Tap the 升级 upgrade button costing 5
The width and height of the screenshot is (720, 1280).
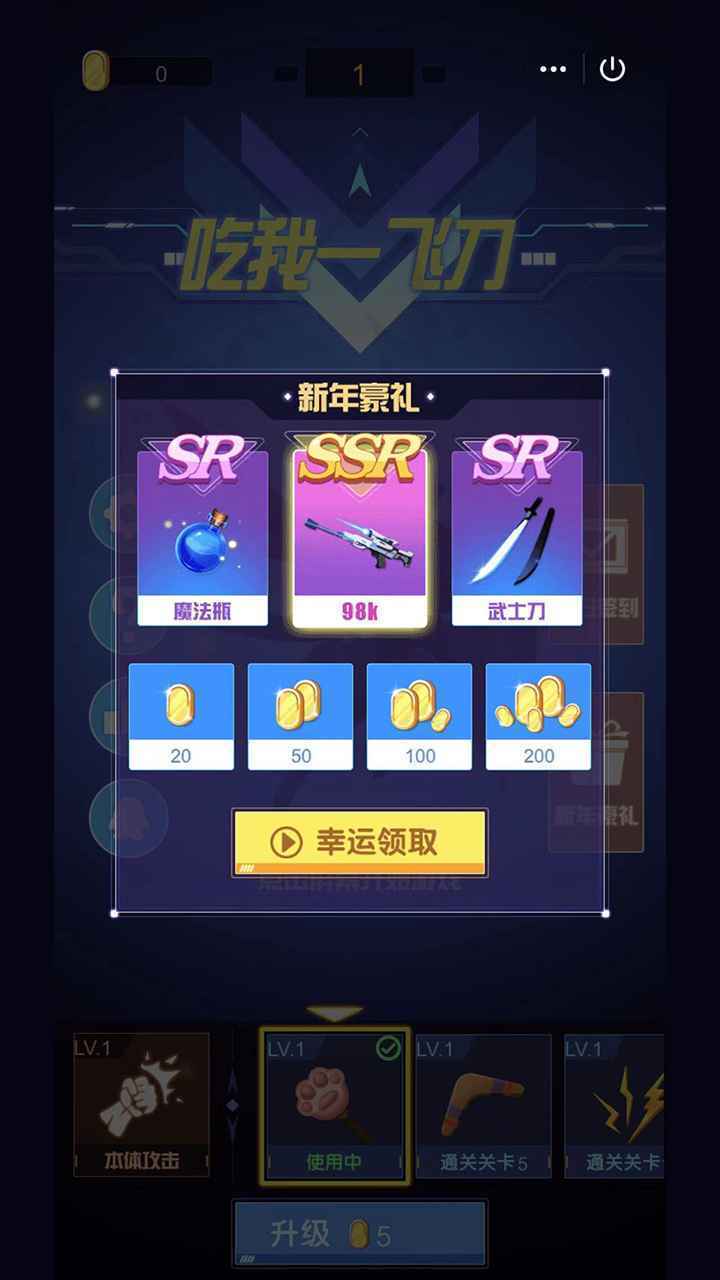360,1233
